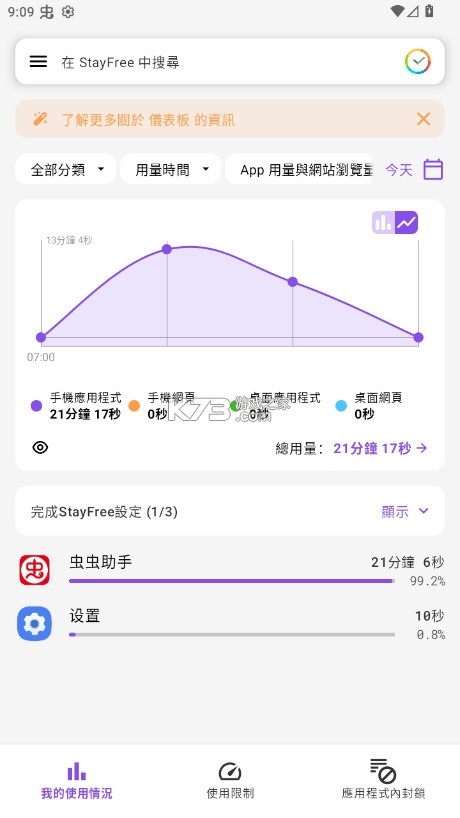Open the calendar date picker icon
Screen dimensions: 460x818
tap(433, 169)
